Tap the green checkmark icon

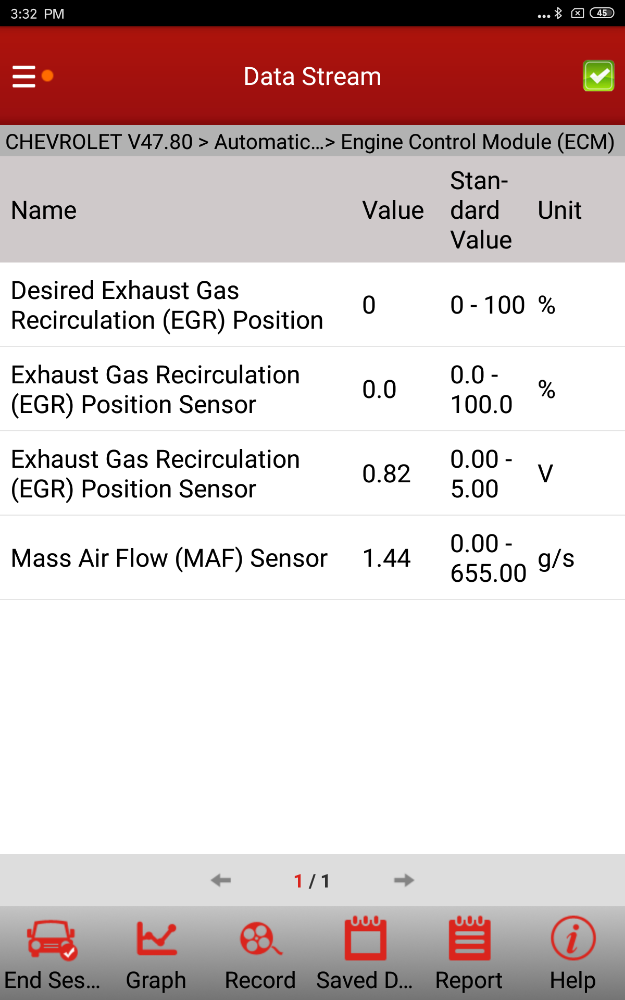click(x=598, y=76)
